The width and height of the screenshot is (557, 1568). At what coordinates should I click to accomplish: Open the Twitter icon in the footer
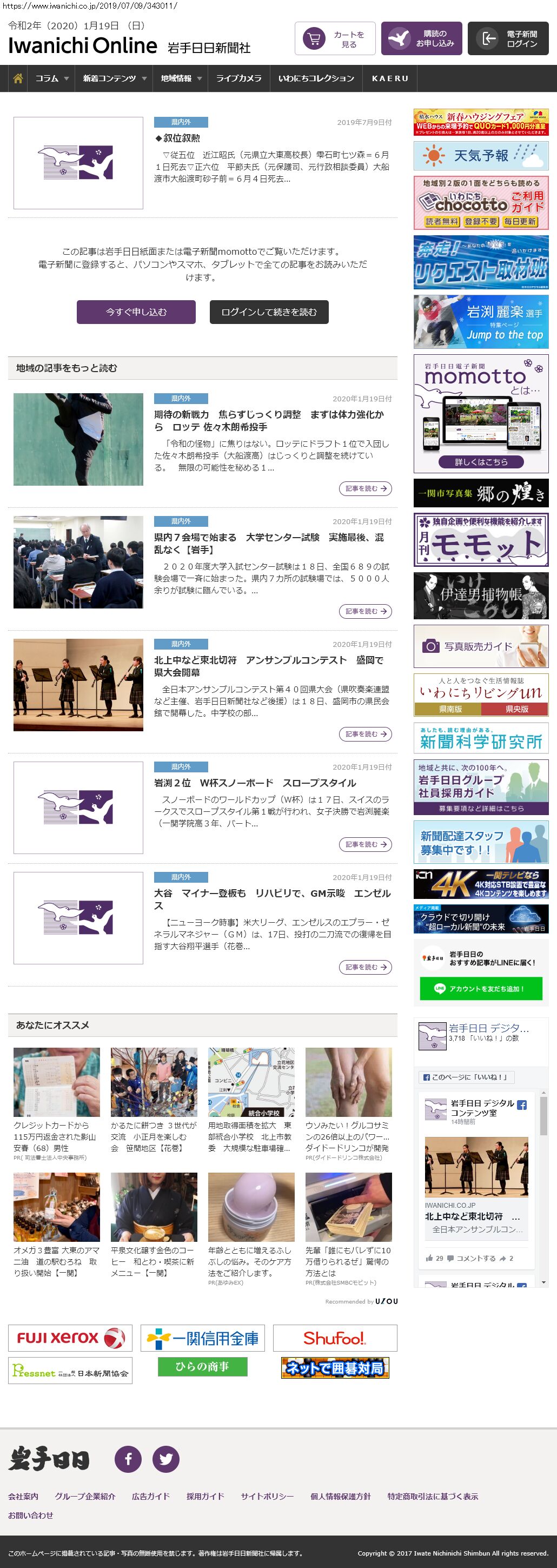(x=165, y=1459)
